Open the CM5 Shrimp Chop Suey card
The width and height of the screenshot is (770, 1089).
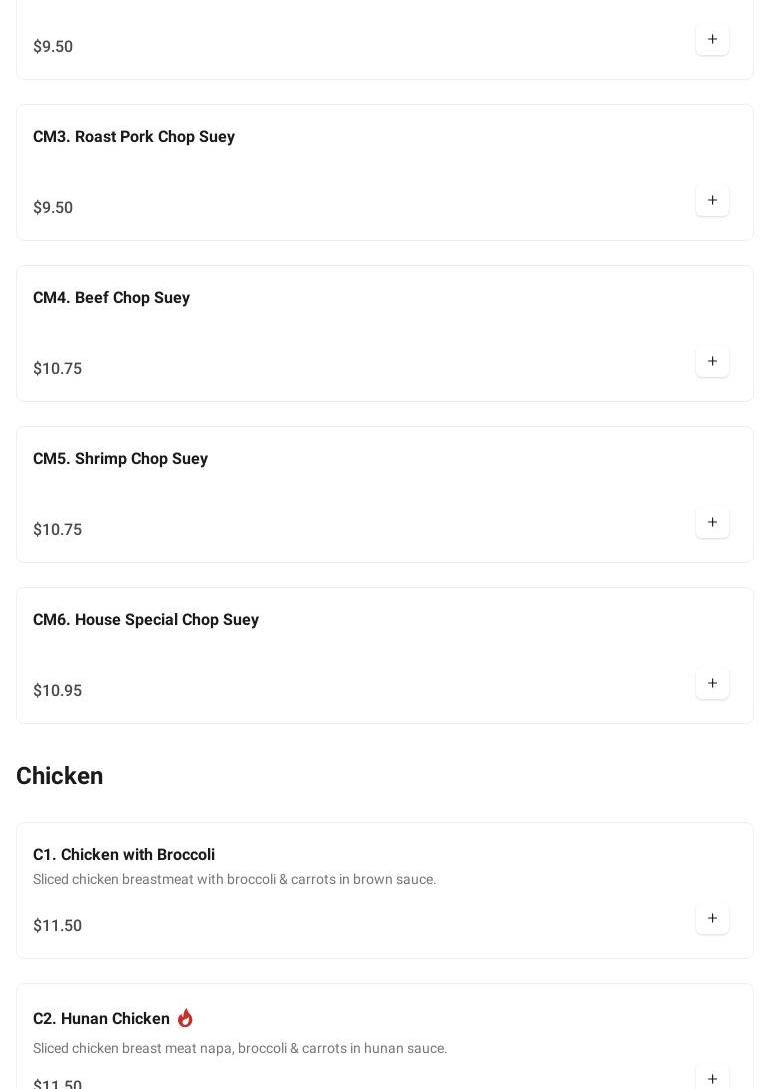coord(120,459)
